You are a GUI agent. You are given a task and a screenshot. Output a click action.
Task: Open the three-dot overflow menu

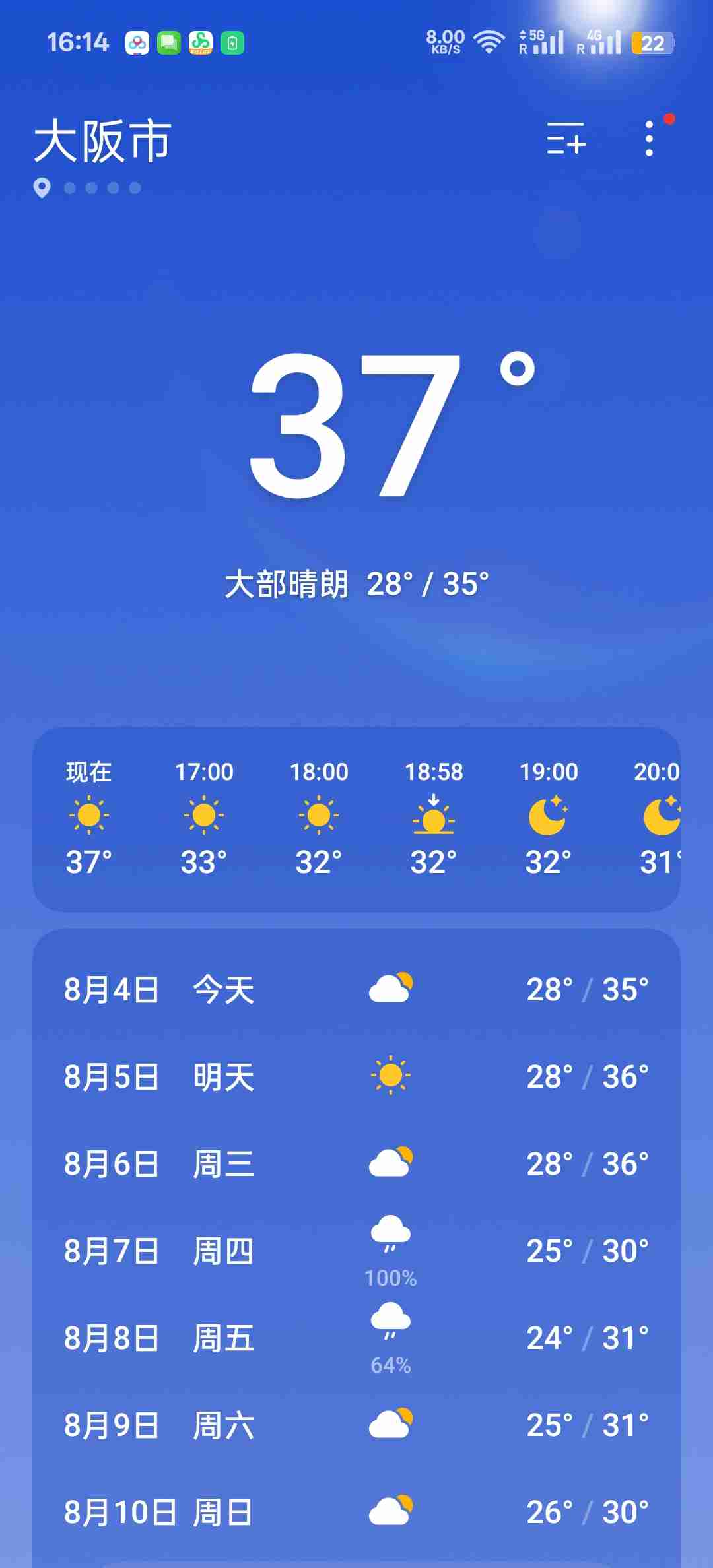pos(650,139)
